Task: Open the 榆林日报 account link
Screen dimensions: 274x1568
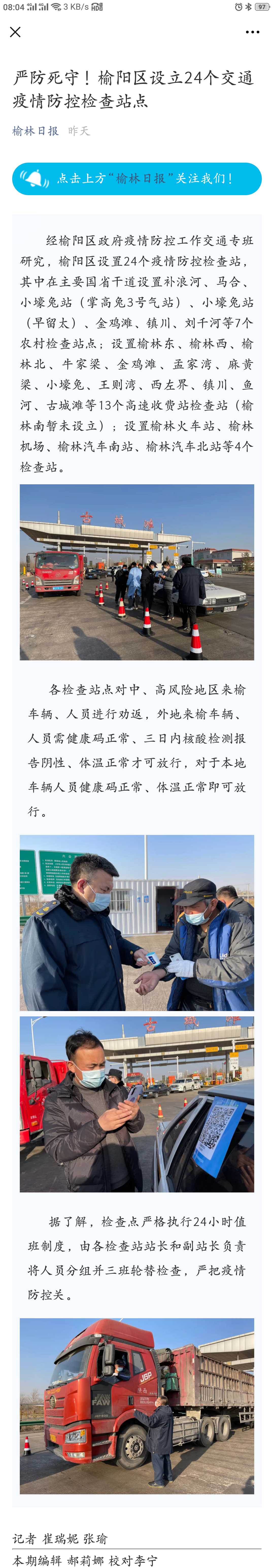Action: click(x=35, y=131)
